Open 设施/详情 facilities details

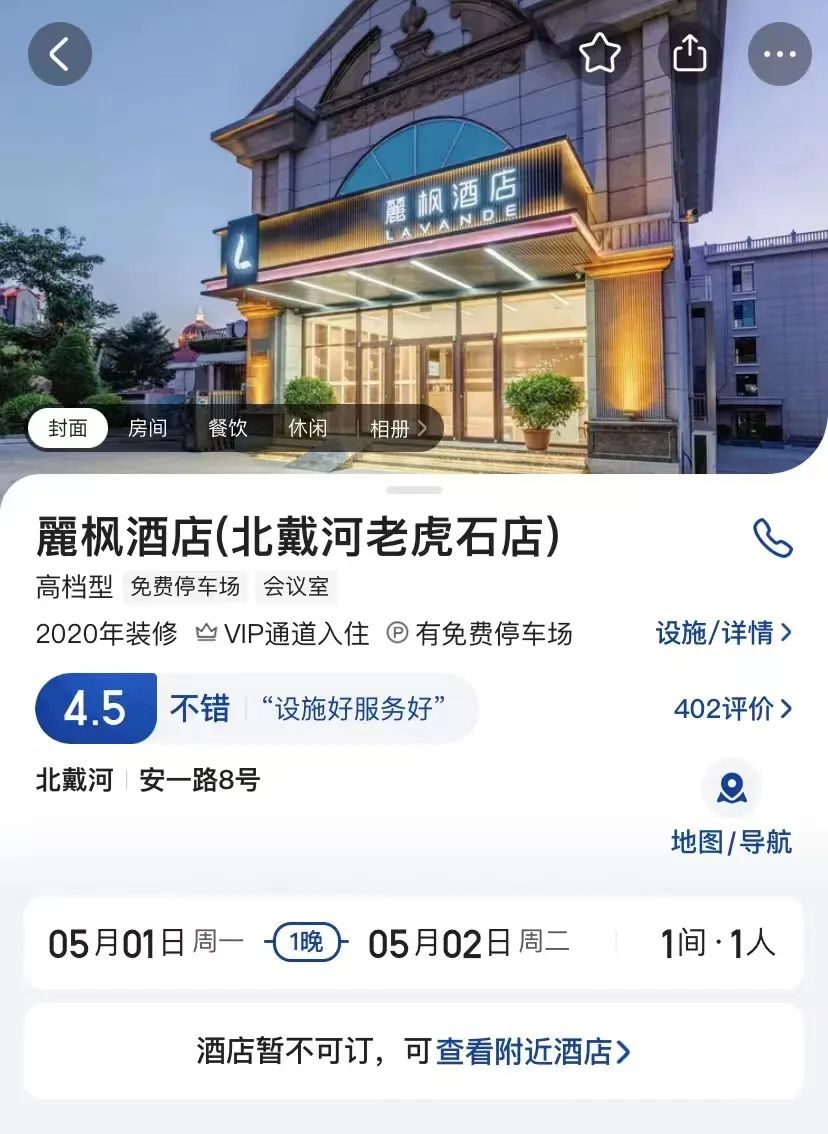[724, 633]
